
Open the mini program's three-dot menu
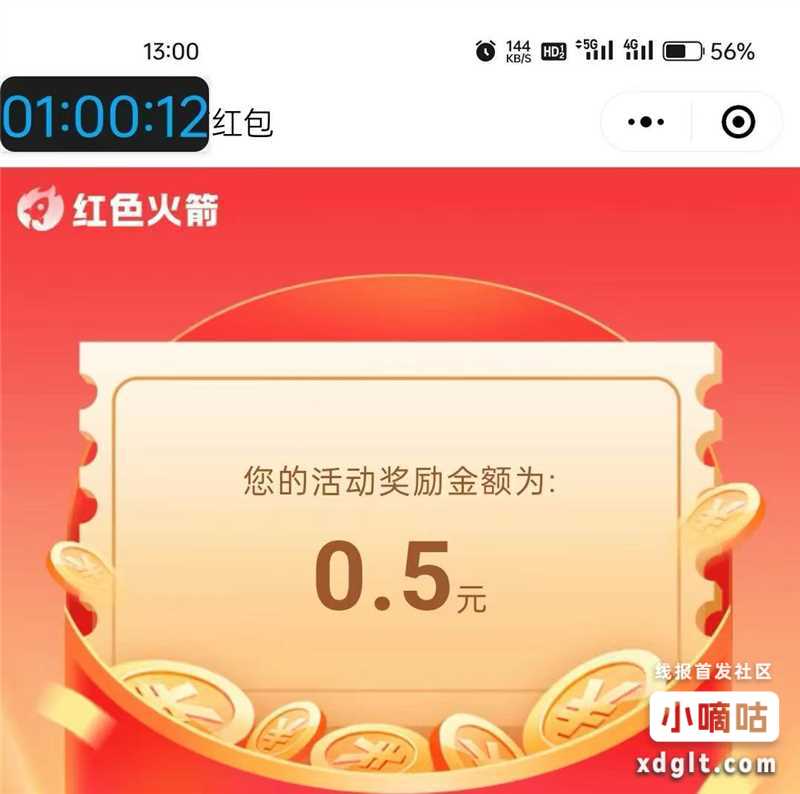(646, 122)
